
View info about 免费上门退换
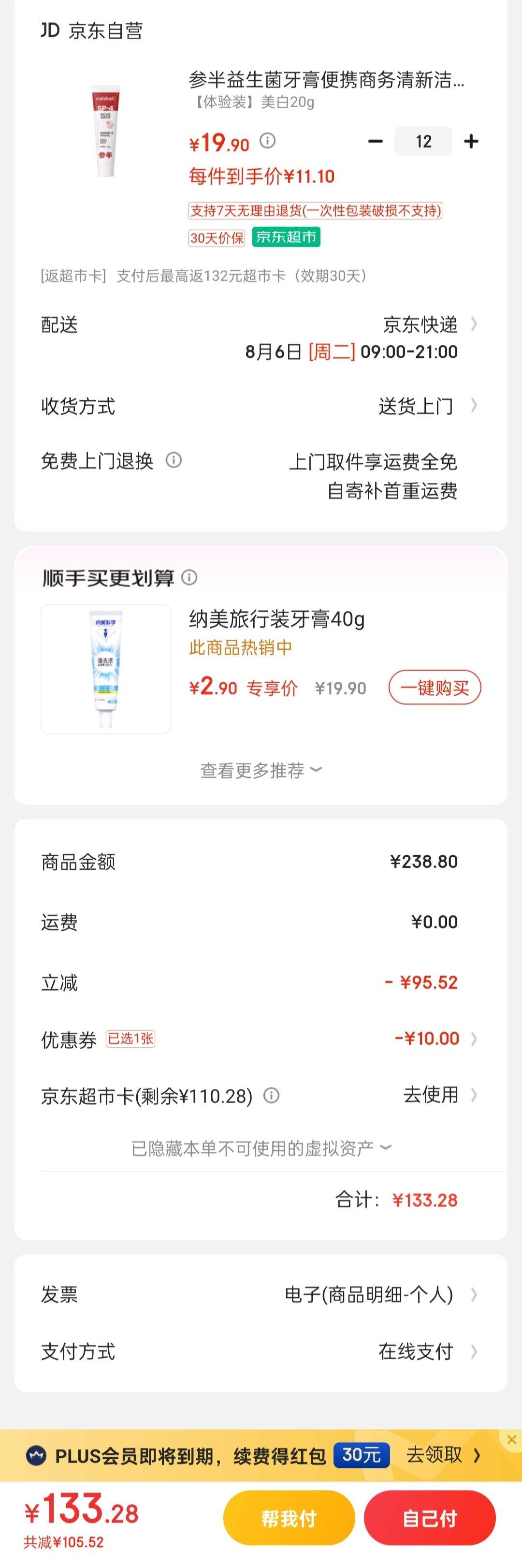point(174,460)
